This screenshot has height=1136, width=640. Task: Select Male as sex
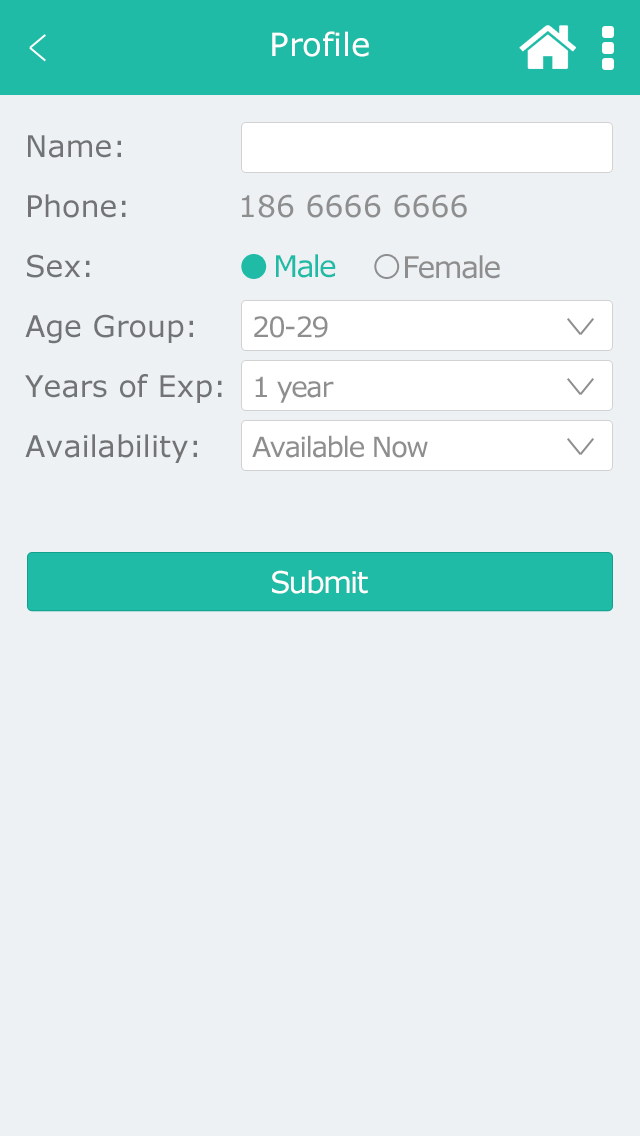(255, 267)
